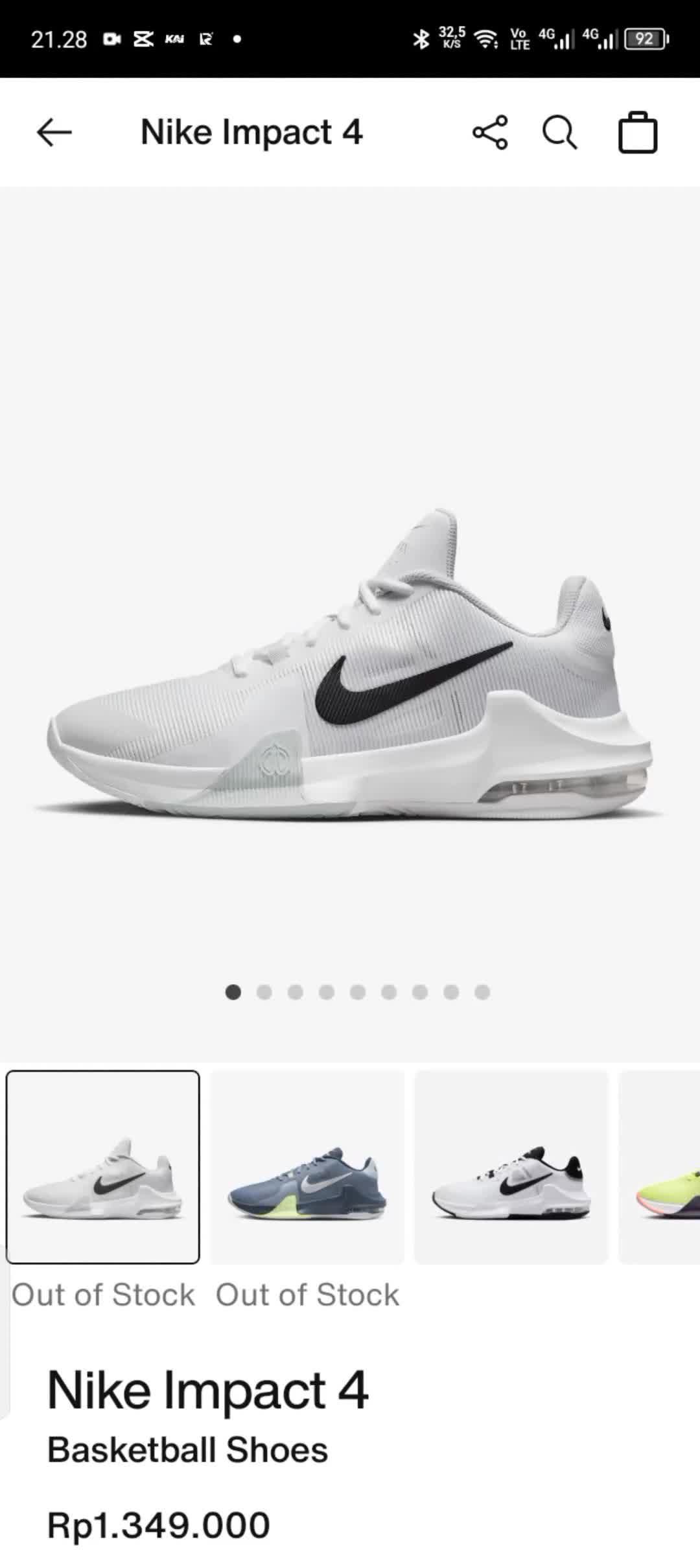Open the search icon
Viewport: 700px width, 1568px height.
click(x=559, y=133)
